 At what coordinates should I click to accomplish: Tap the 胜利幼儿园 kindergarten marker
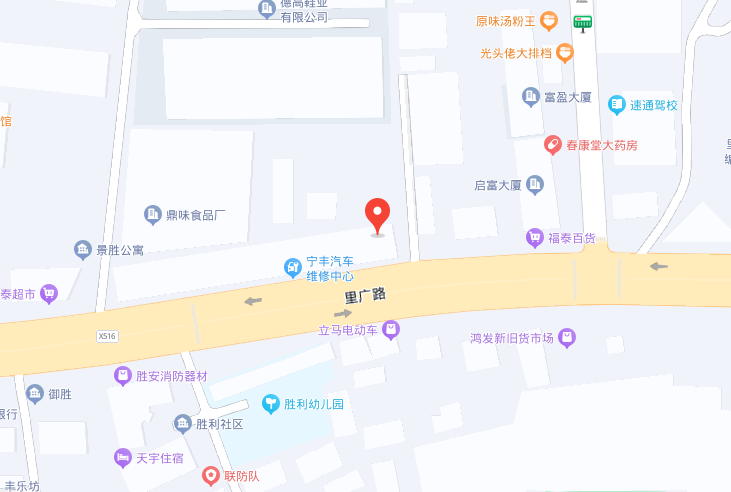click(x=270, y=404)
